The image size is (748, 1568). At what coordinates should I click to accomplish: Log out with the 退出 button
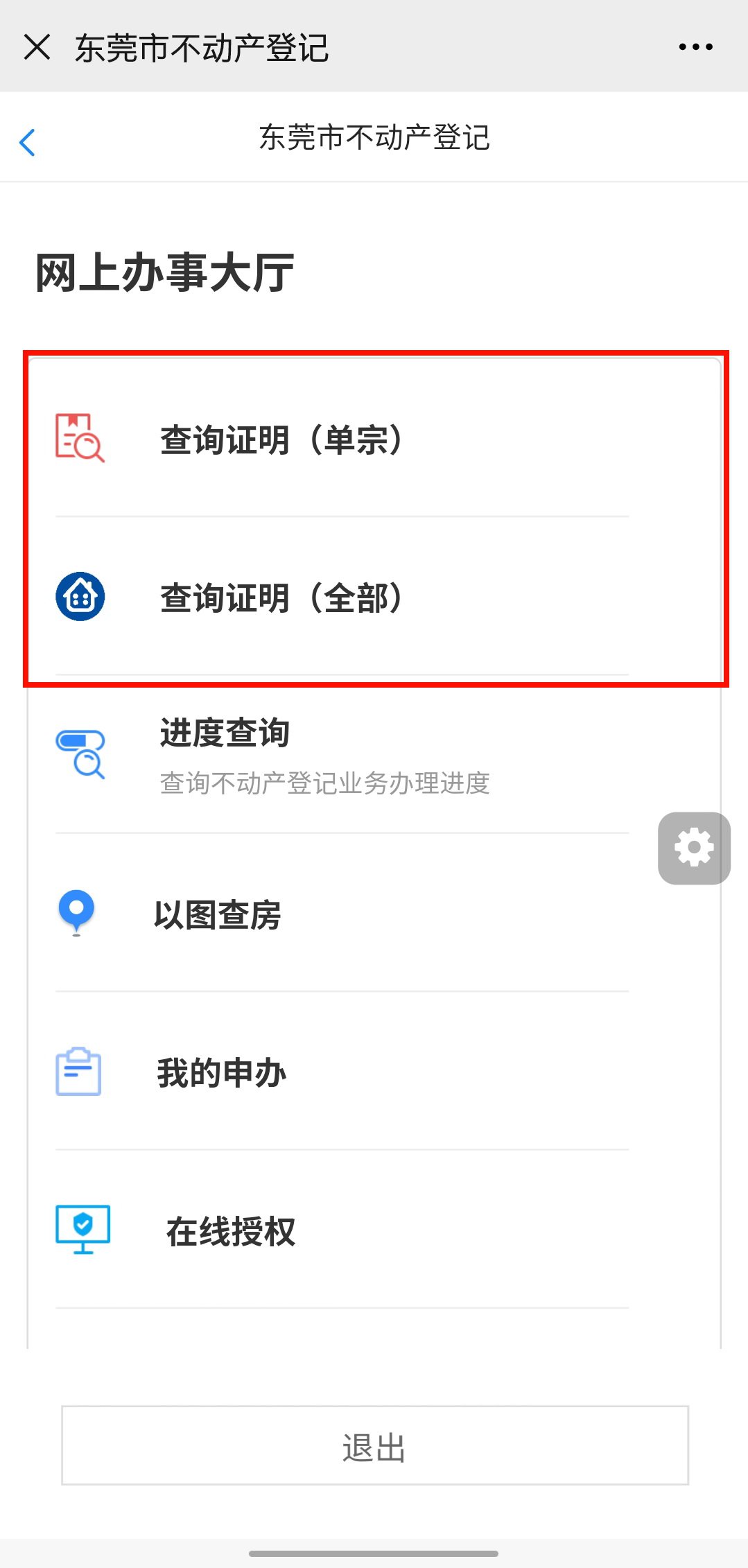(x=374, y=1445)
